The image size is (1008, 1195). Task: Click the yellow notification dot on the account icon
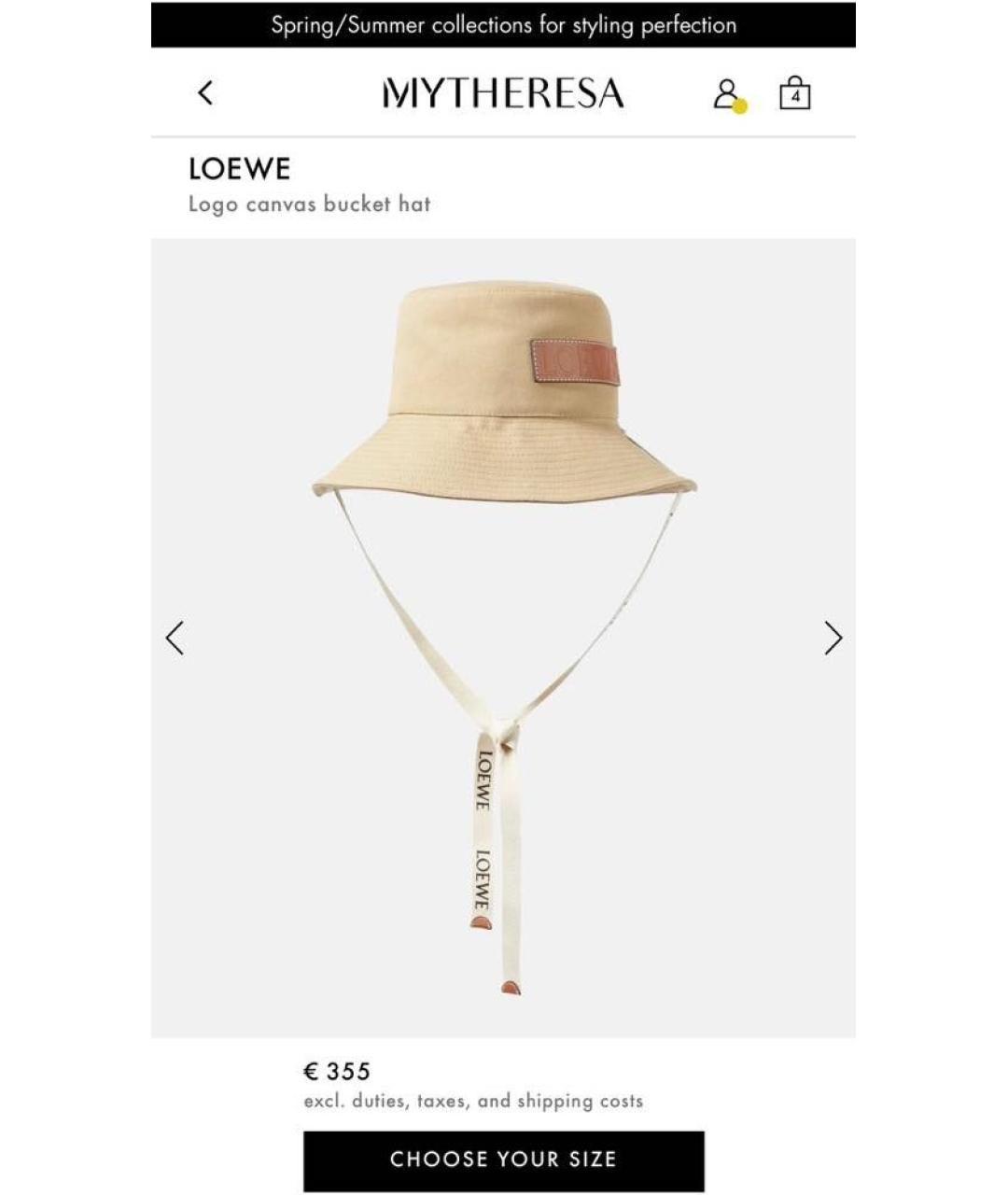tap(741, 105)
